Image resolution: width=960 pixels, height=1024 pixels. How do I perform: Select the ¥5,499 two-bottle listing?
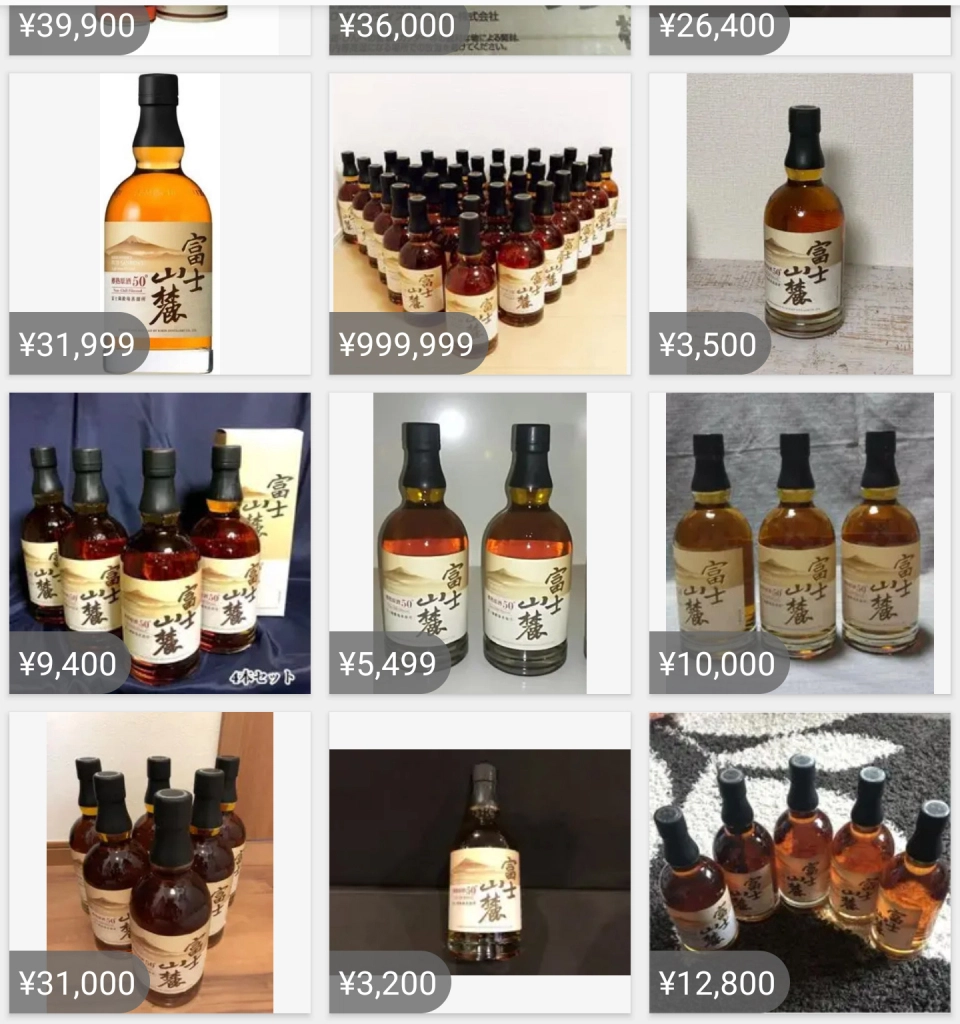pos(480,543)
